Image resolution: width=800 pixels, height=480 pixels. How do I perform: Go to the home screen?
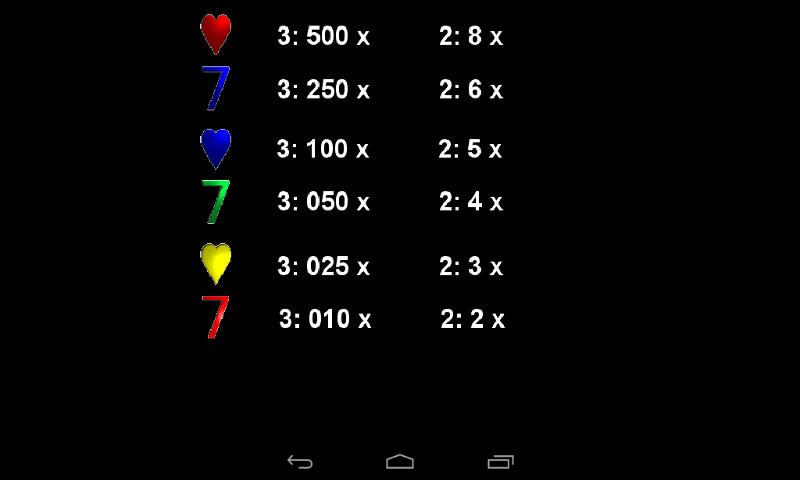400,461
